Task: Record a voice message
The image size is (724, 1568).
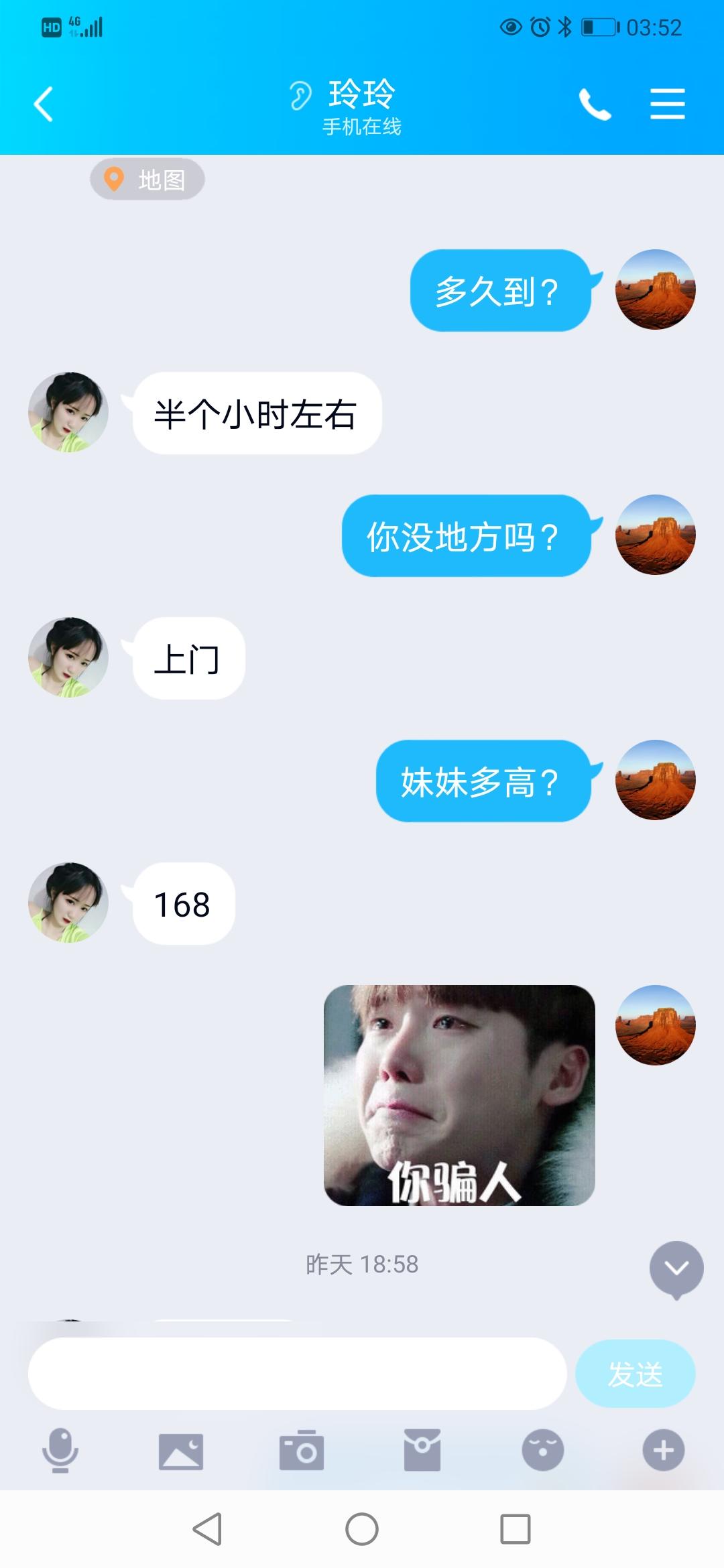Action: pyautogui.click(x=60, y=1451)
